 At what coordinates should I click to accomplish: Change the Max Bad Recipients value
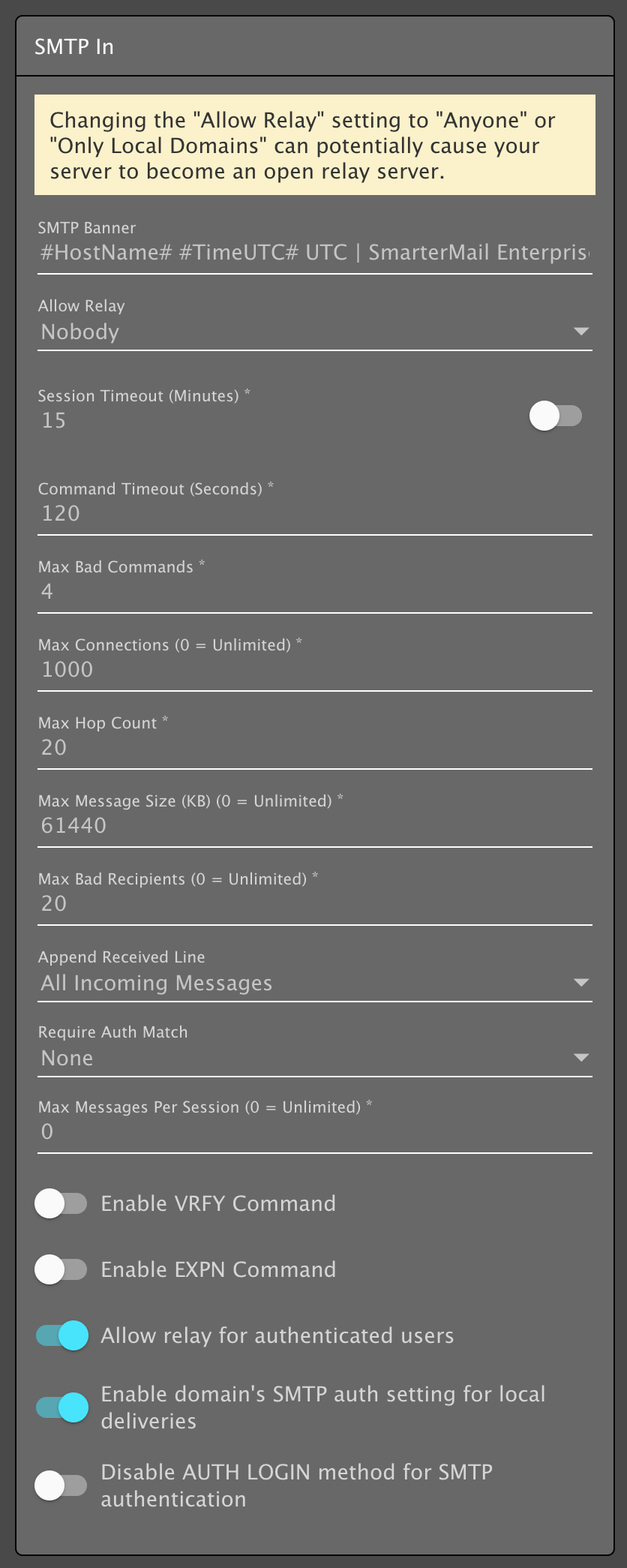tap(314, 904)
